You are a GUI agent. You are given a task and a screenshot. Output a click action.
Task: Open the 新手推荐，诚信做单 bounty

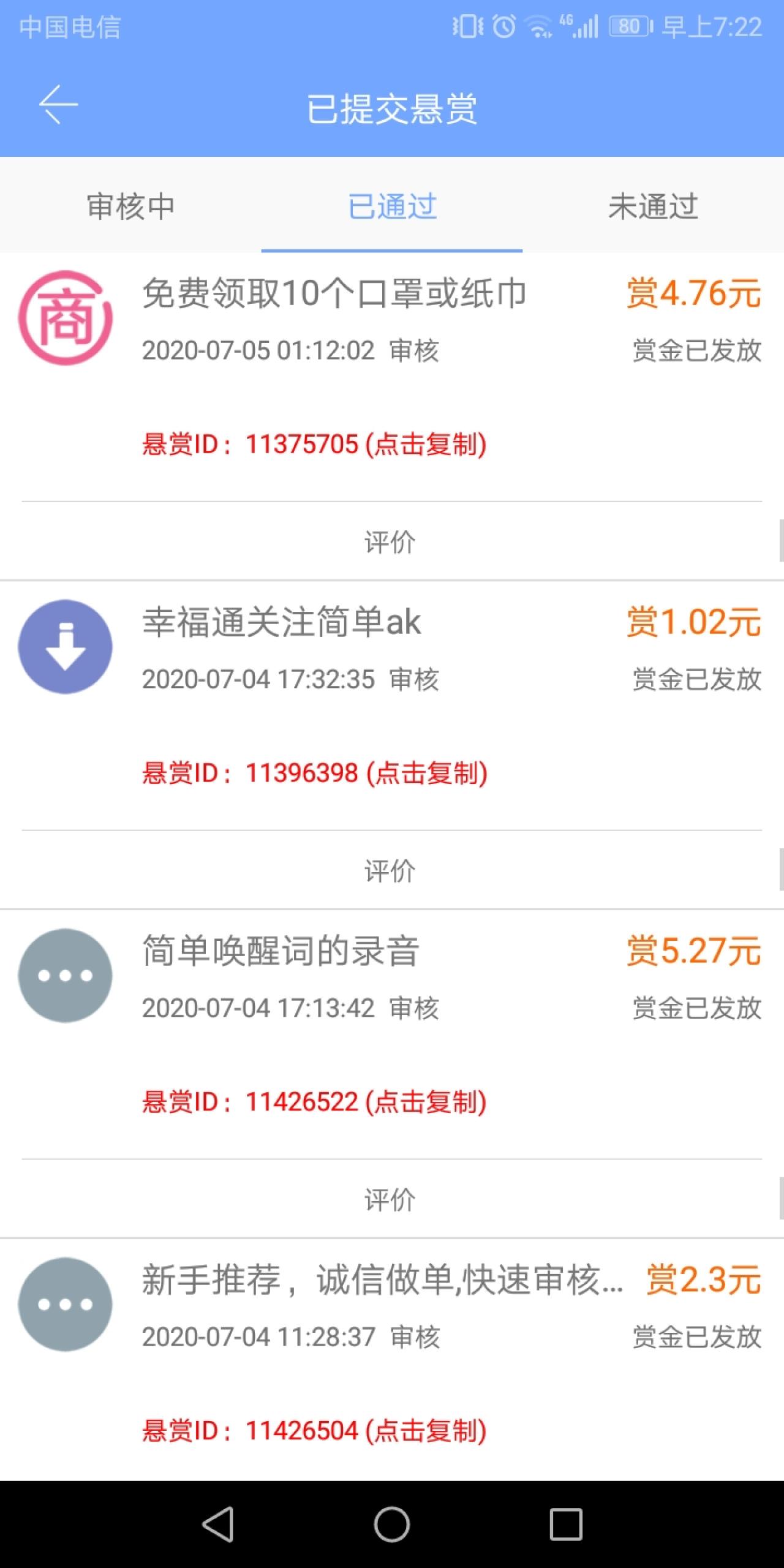coord(382,1280)
